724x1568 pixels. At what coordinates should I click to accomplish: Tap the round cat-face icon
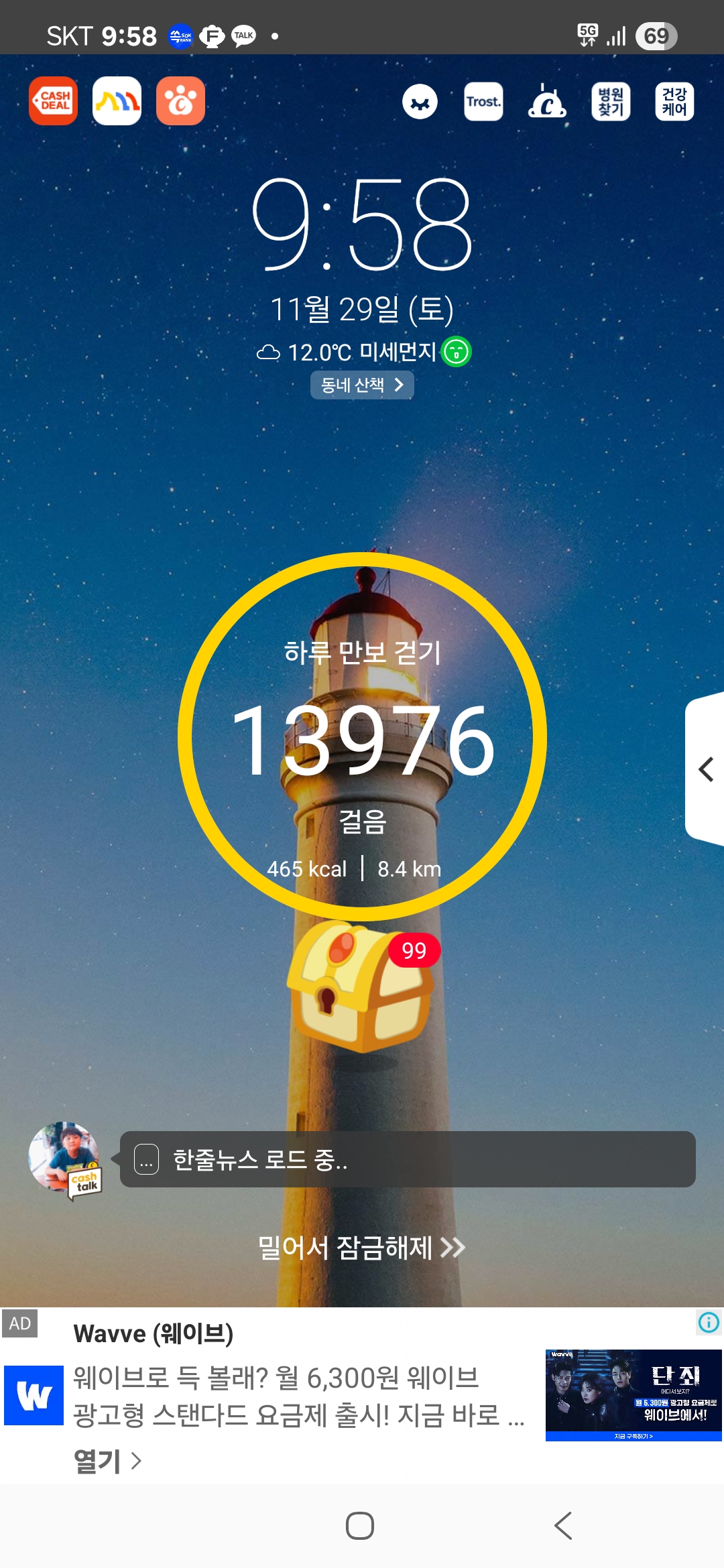[x=420, y=102]
